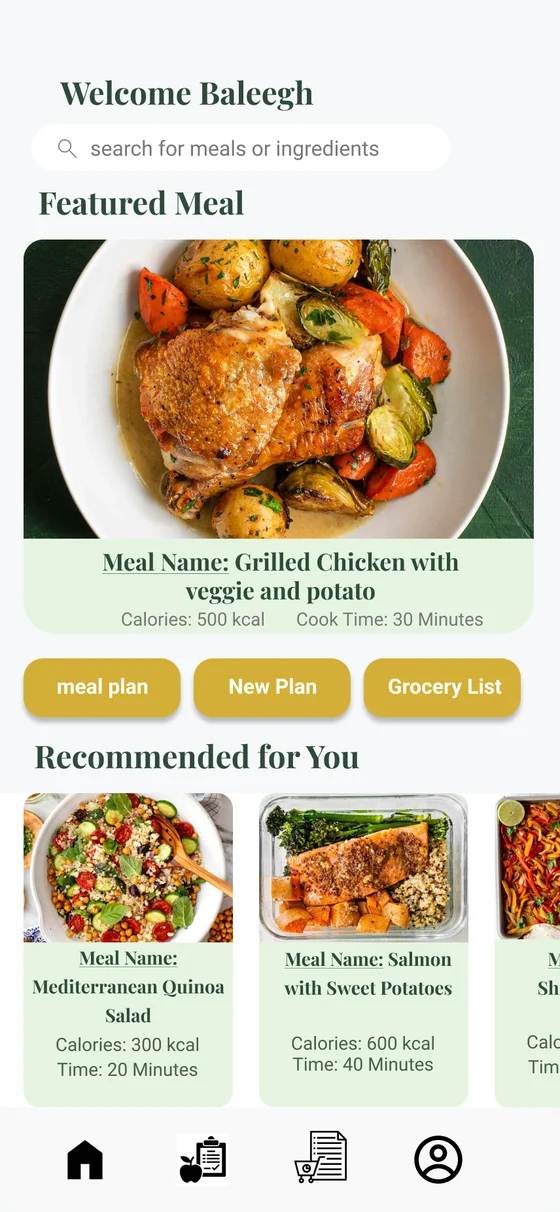
Task: Open the Grilled Chicken featured meal card
Action: click(279, 436)
